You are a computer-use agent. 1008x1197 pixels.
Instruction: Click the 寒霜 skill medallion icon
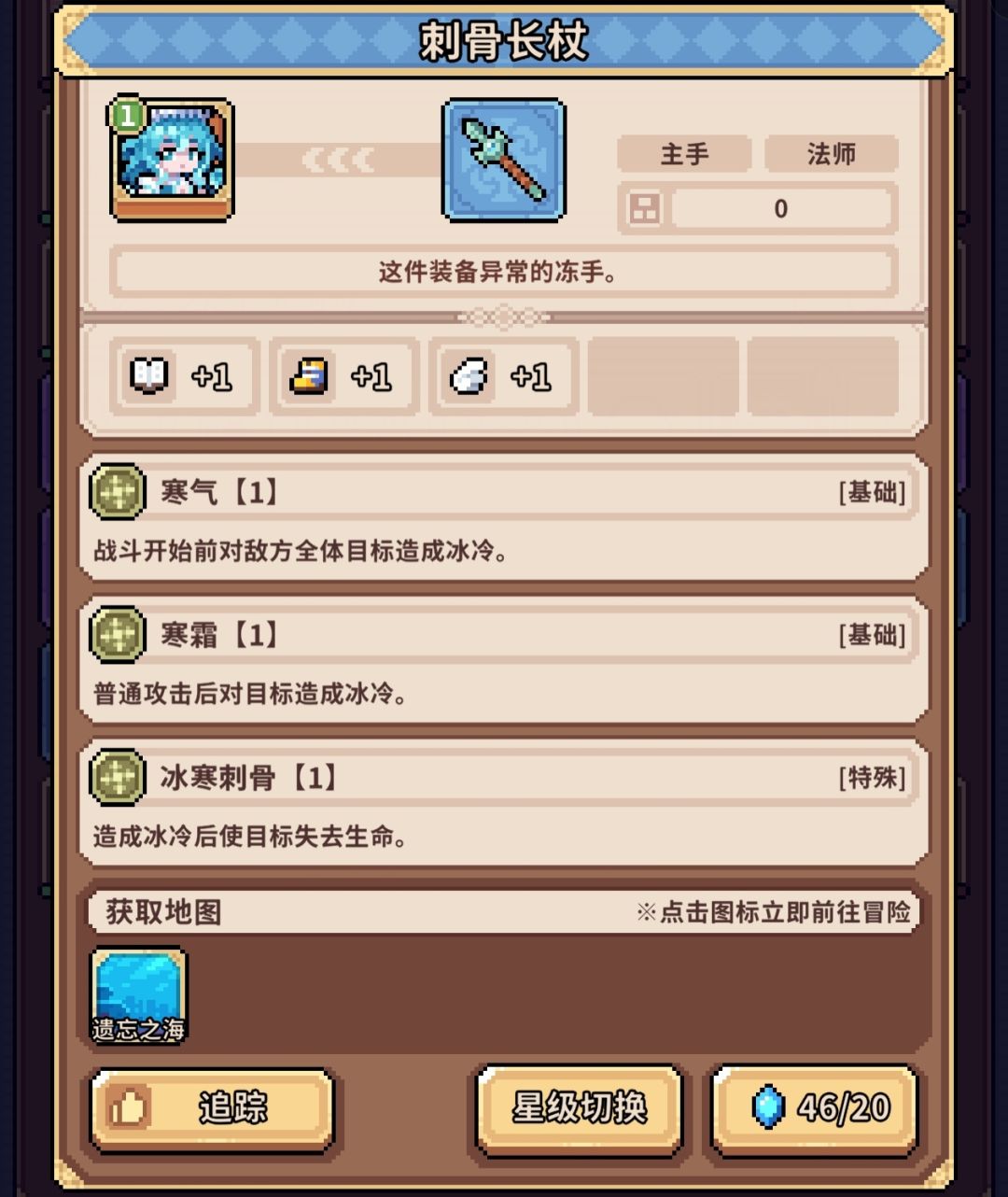116,636
